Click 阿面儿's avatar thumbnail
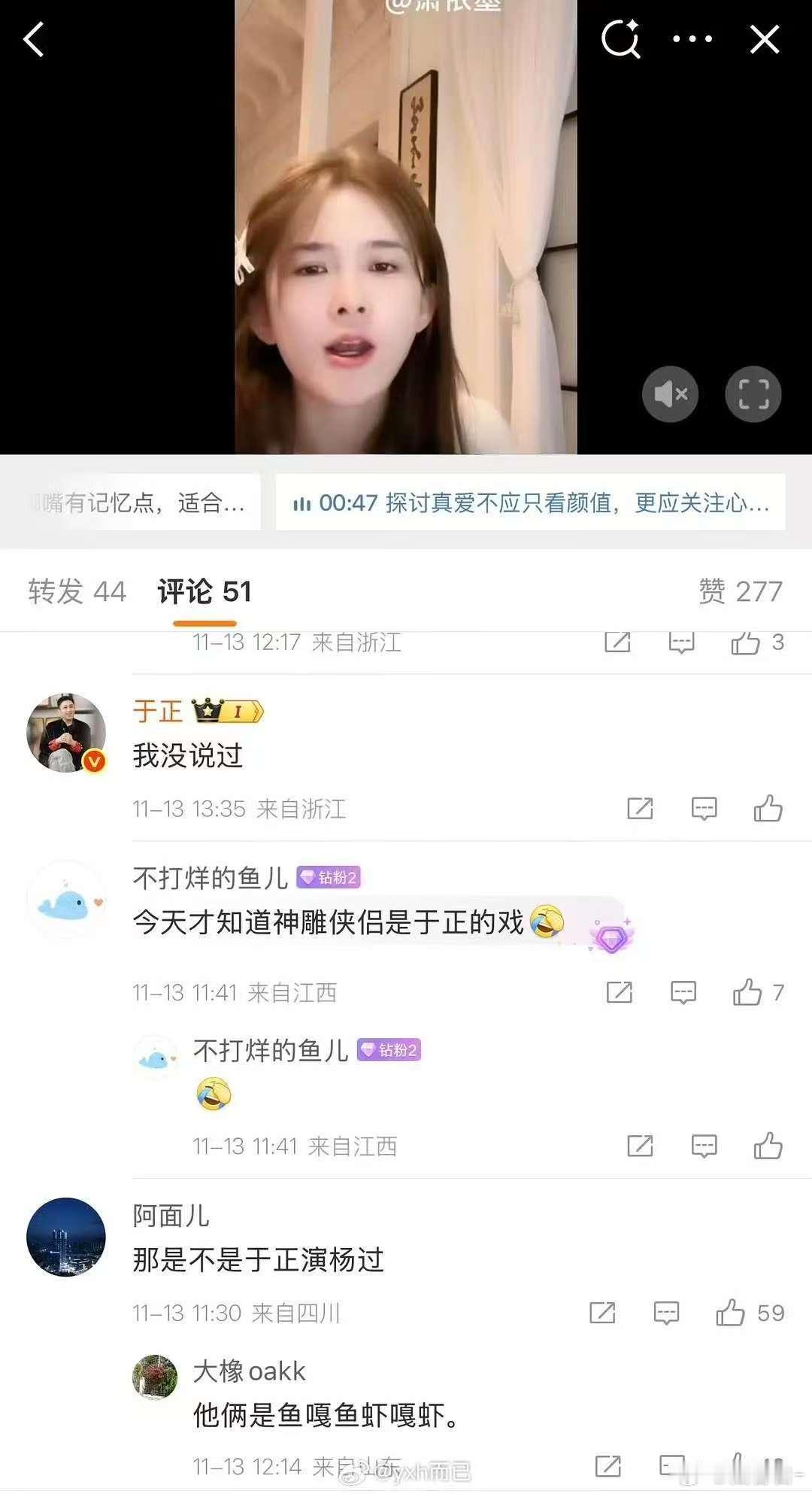This screenshot has height=1494, width=812. coord(65,1237)
